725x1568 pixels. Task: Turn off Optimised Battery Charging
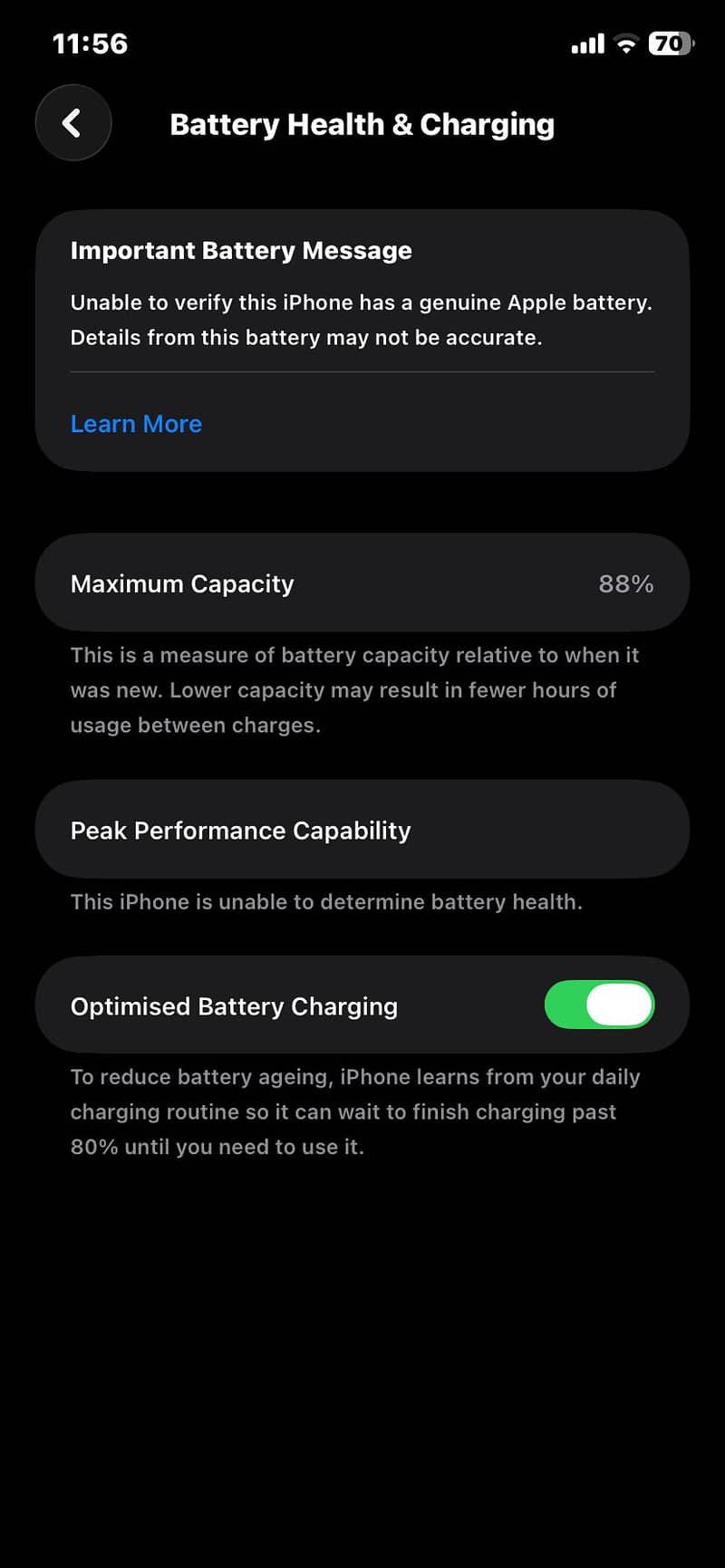[x=599, y=1005]
